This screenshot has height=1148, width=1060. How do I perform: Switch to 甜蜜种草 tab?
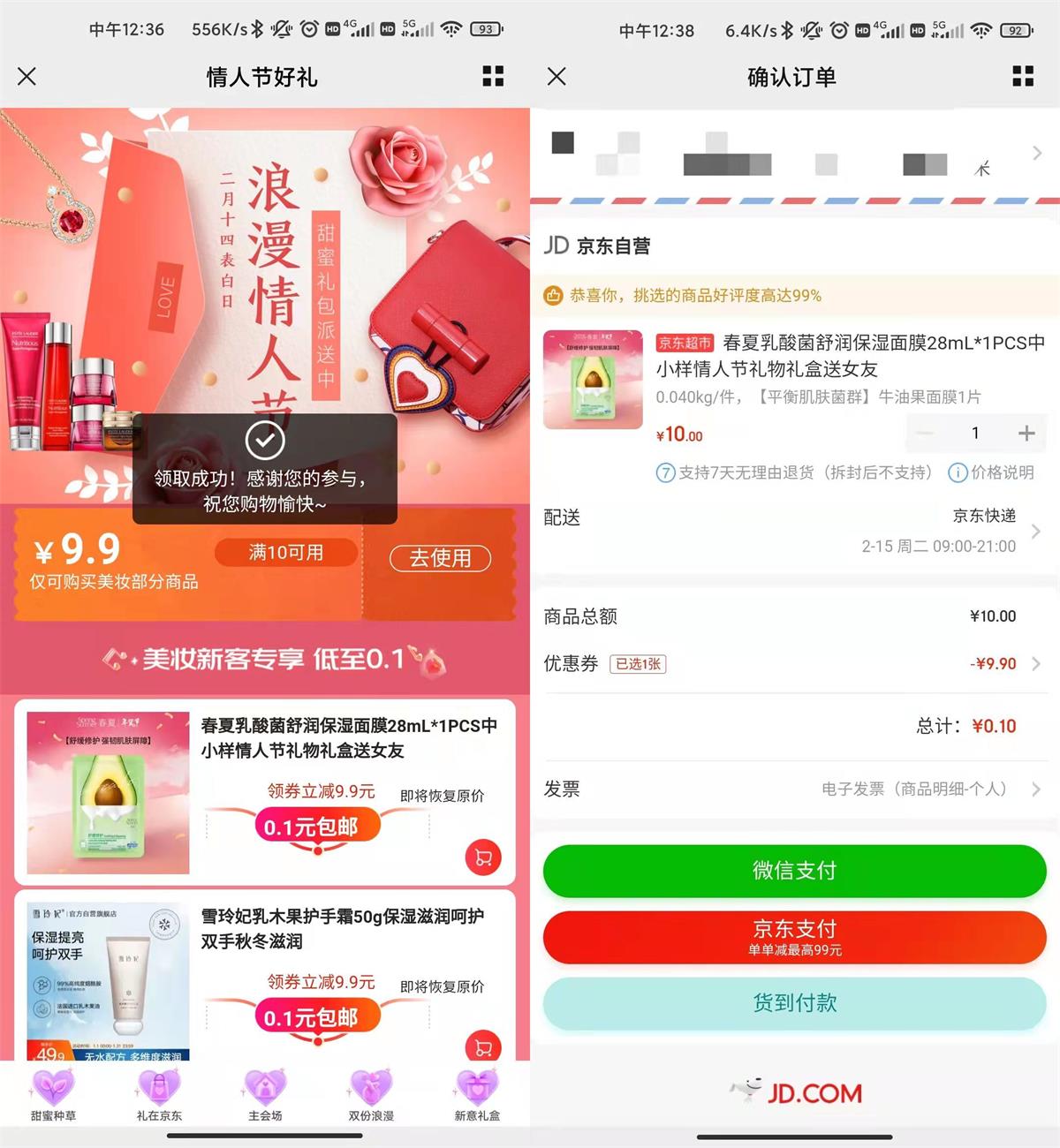pyautogui.click(x=53, y=1095)
